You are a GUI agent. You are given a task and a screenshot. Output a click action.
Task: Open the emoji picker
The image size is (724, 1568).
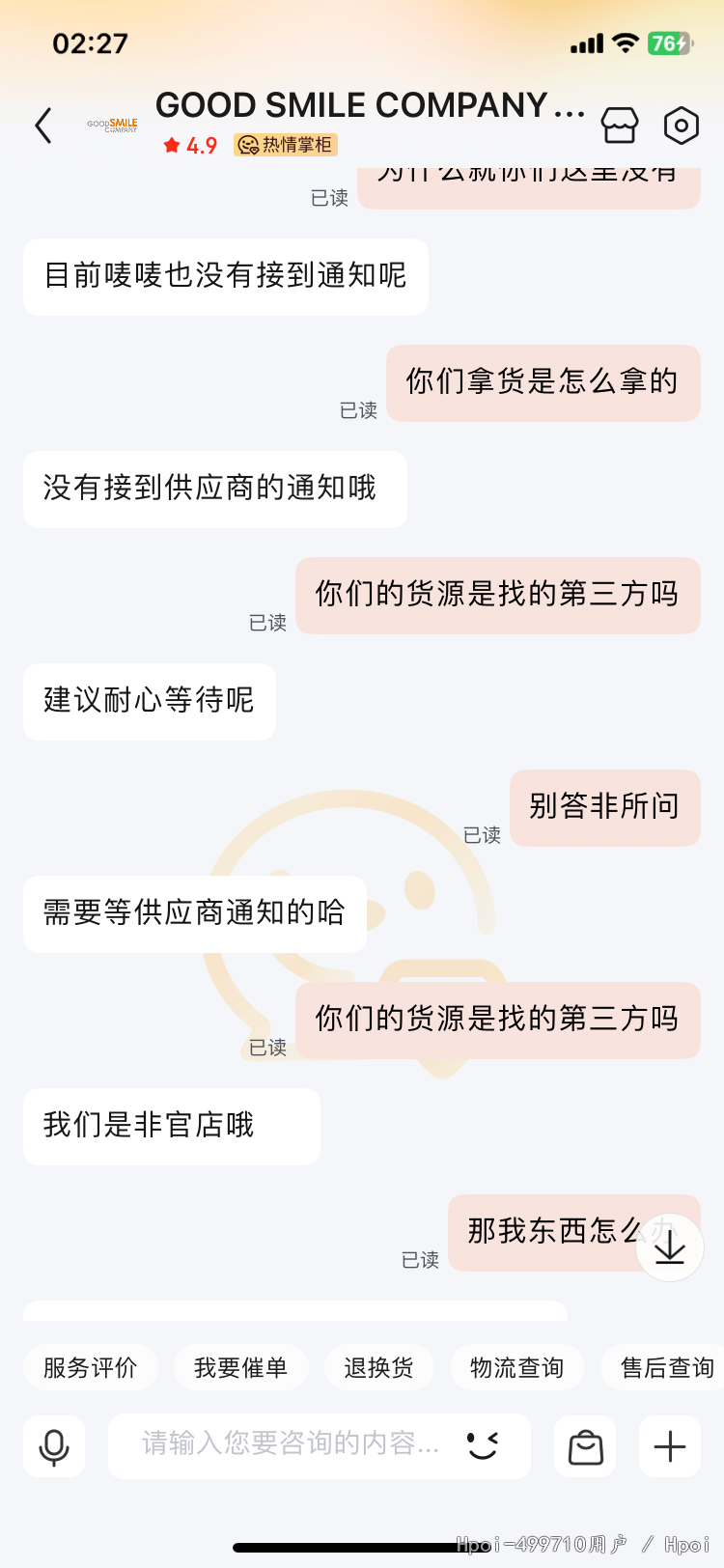tap(483, 1444)
